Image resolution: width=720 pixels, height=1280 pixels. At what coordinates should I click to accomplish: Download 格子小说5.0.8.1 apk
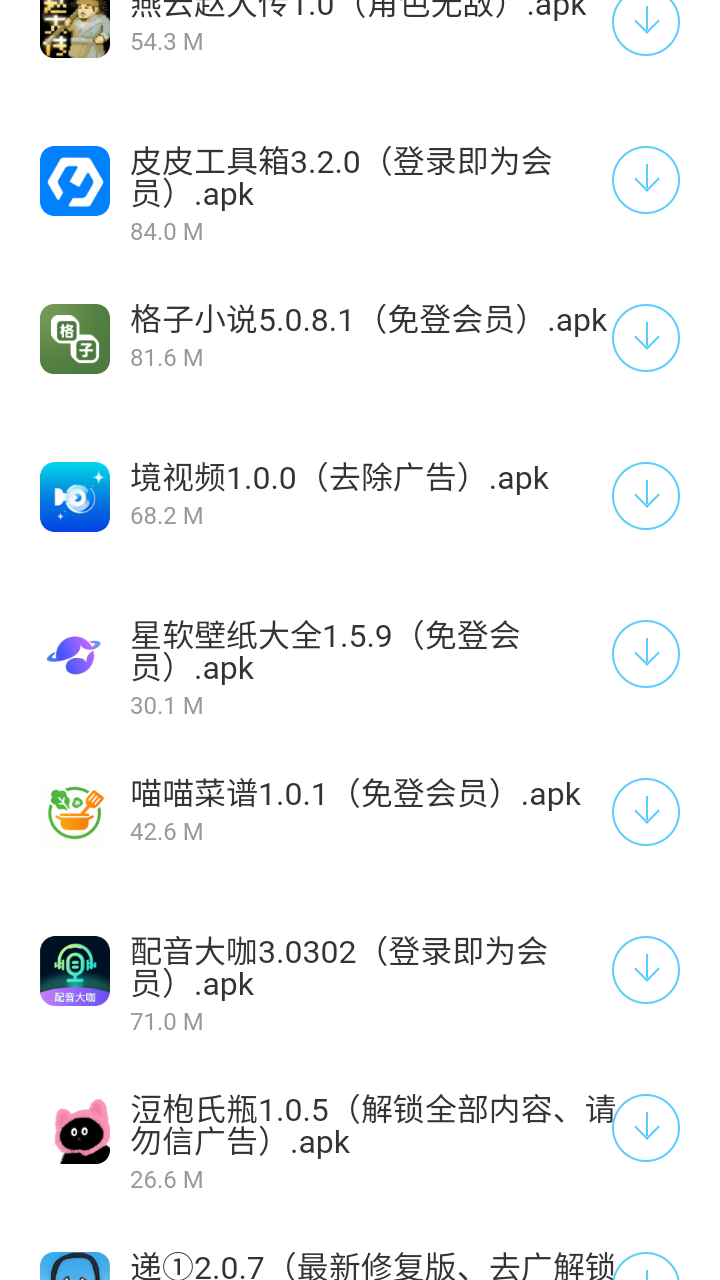coord(645,338)
